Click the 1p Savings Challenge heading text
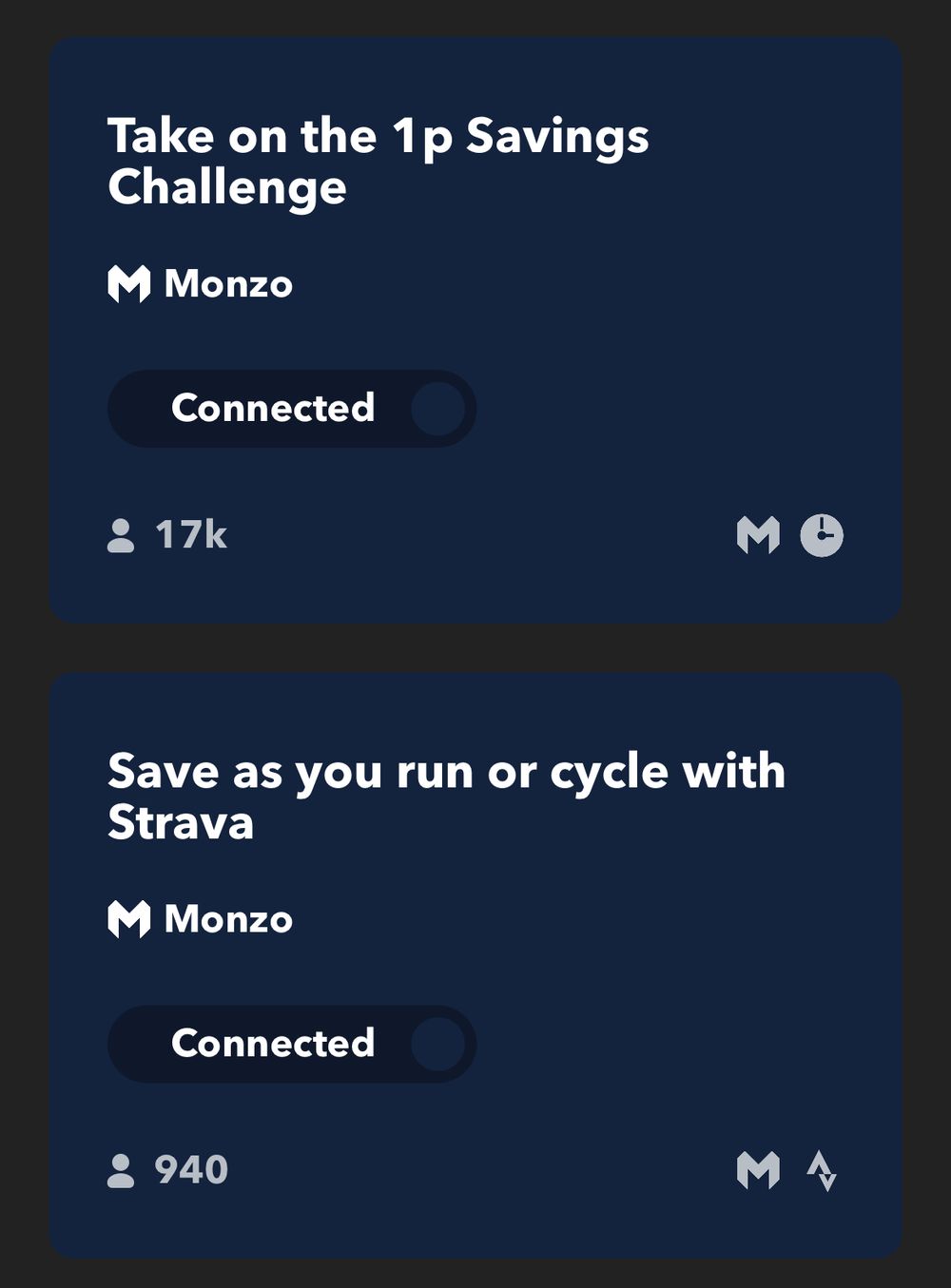The height and width of the screenshot is (1288, 951). coord(380,162)
